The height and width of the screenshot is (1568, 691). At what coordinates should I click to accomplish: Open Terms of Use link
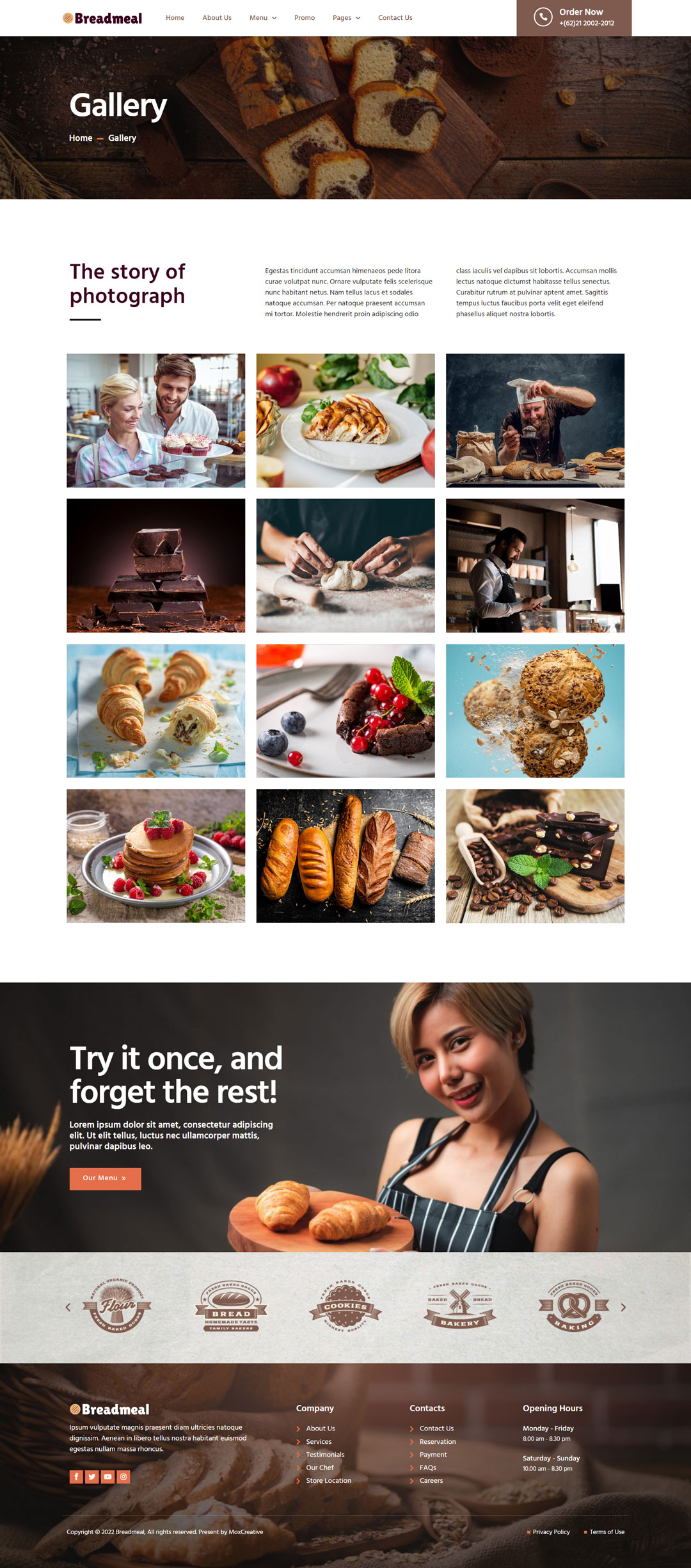(x=607, y=1532)
